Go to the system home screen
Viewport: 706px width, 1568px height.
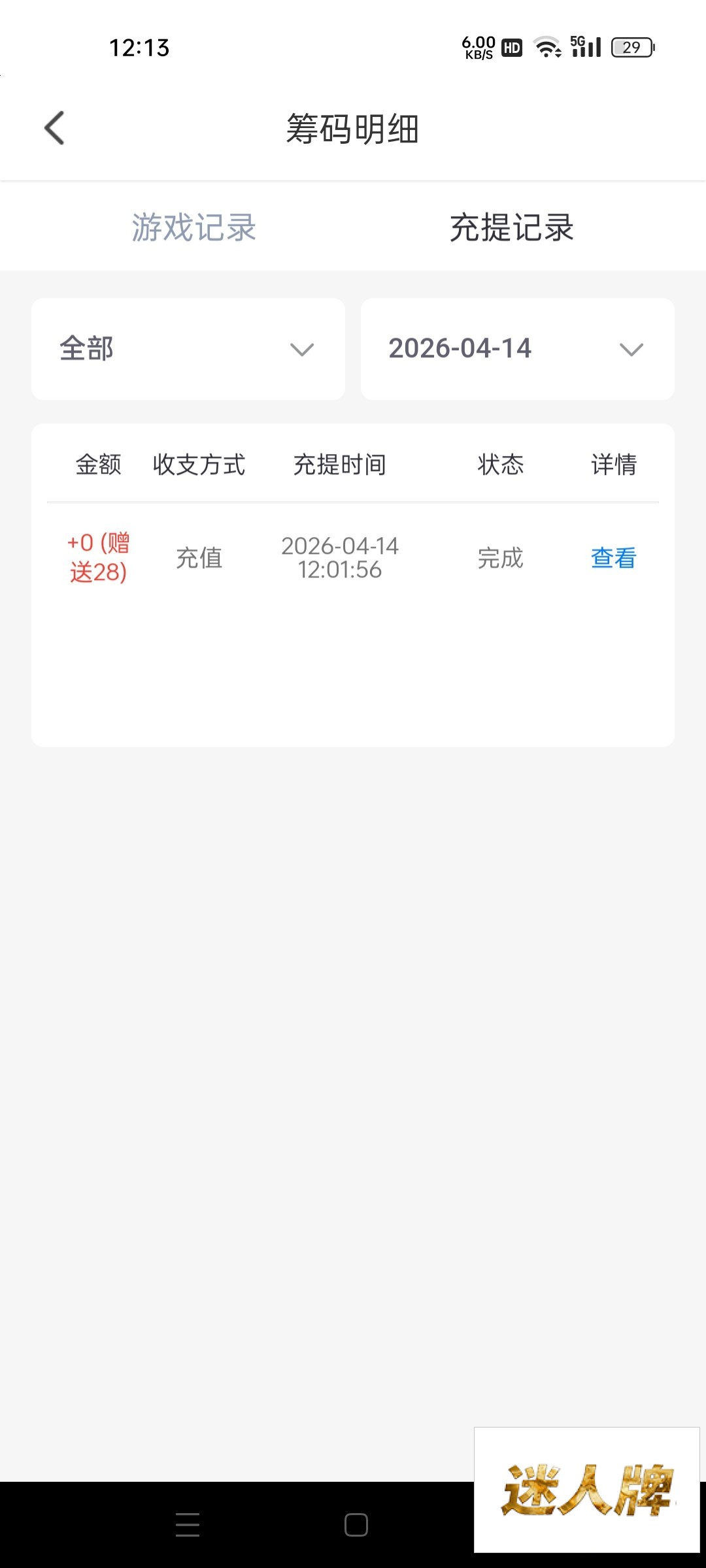(x=356, y=1525)
